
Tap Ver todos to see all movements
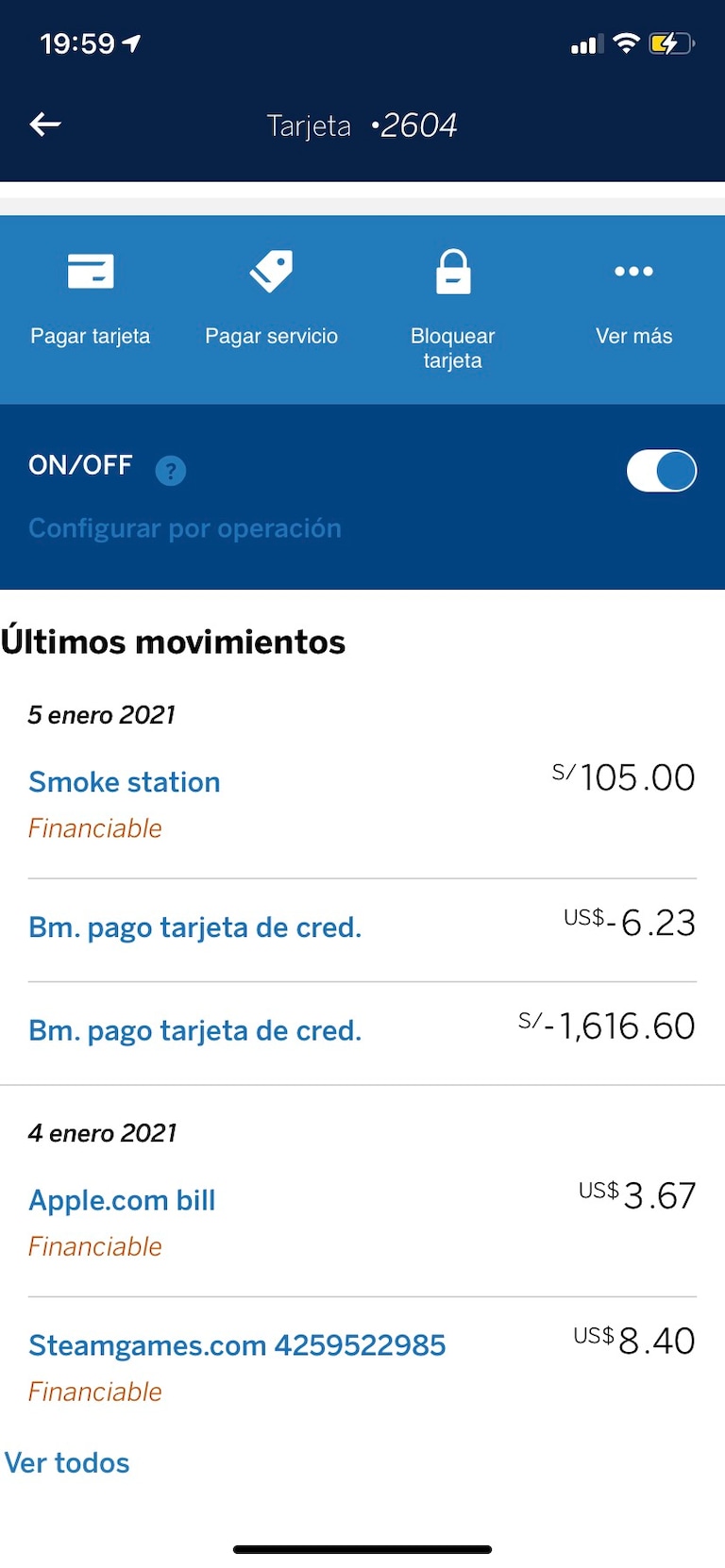pyautogui.click(x=68, y=1462)
